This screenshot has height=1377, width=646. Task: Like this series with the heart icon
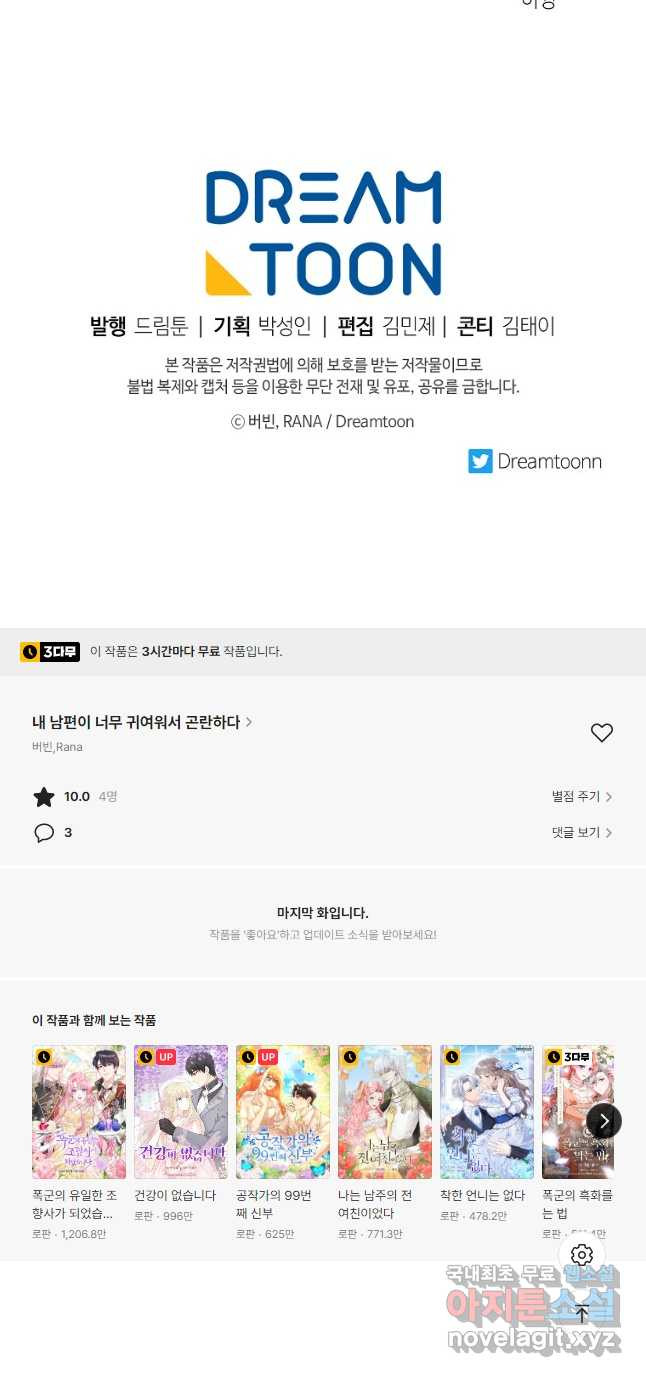tap(601, 733)
